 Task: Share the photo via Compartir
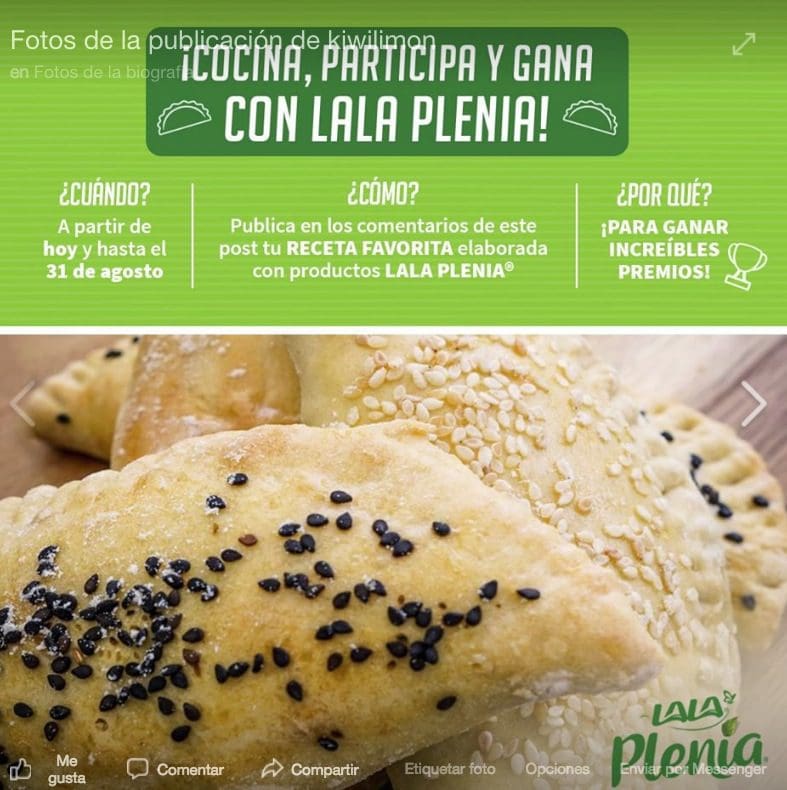click(x=310, y=769)
